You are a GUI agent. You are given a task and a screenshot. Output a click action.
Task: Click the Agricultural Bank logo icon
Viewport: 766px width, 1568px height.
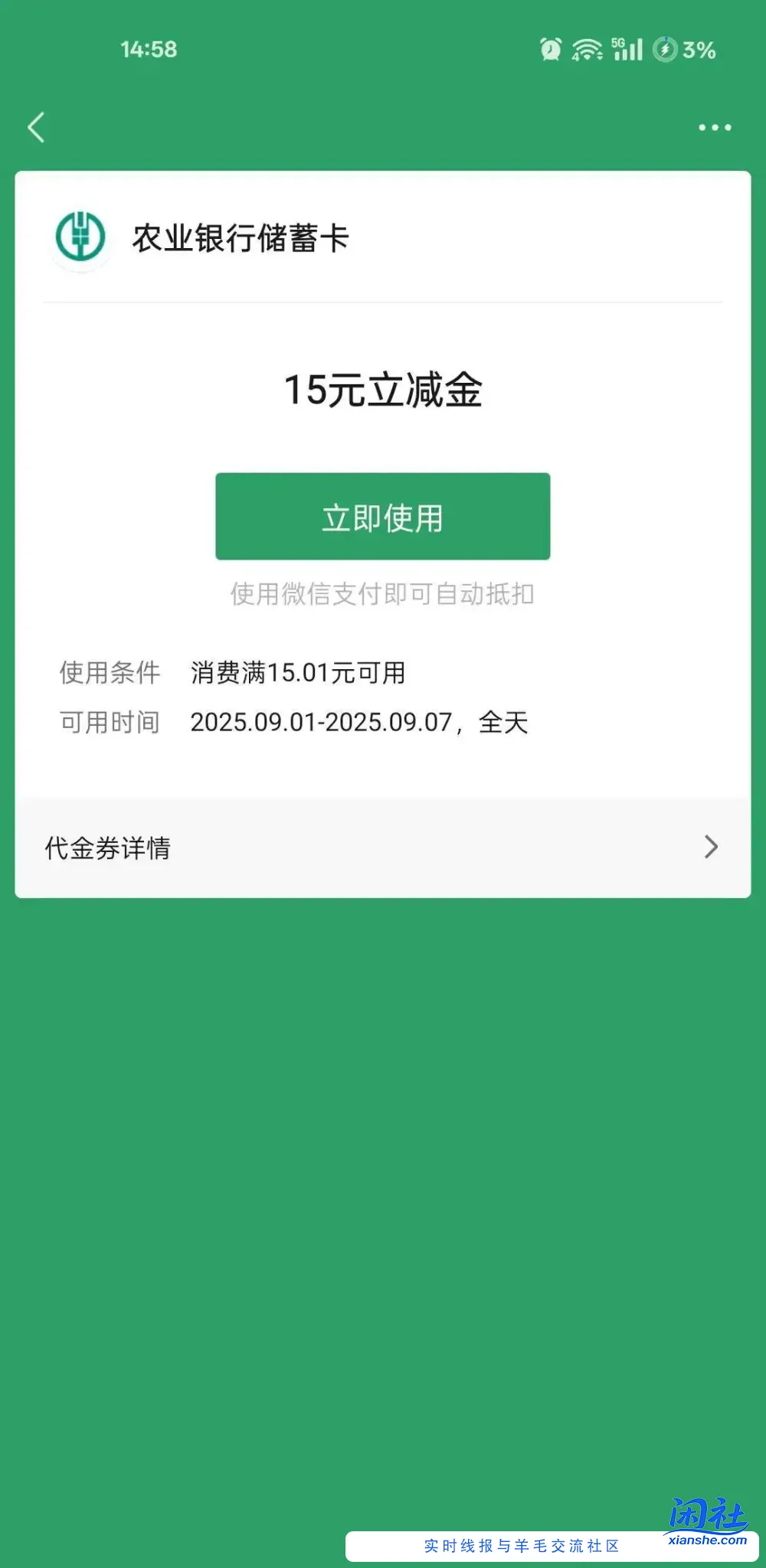(x=80, y=239)
